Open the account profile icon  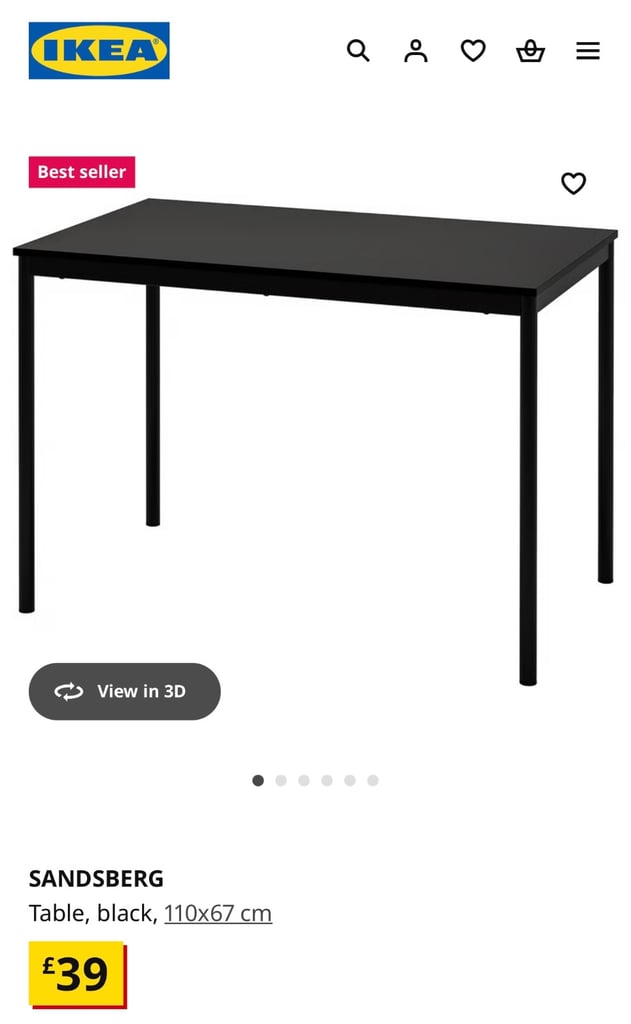coord(415,50)
